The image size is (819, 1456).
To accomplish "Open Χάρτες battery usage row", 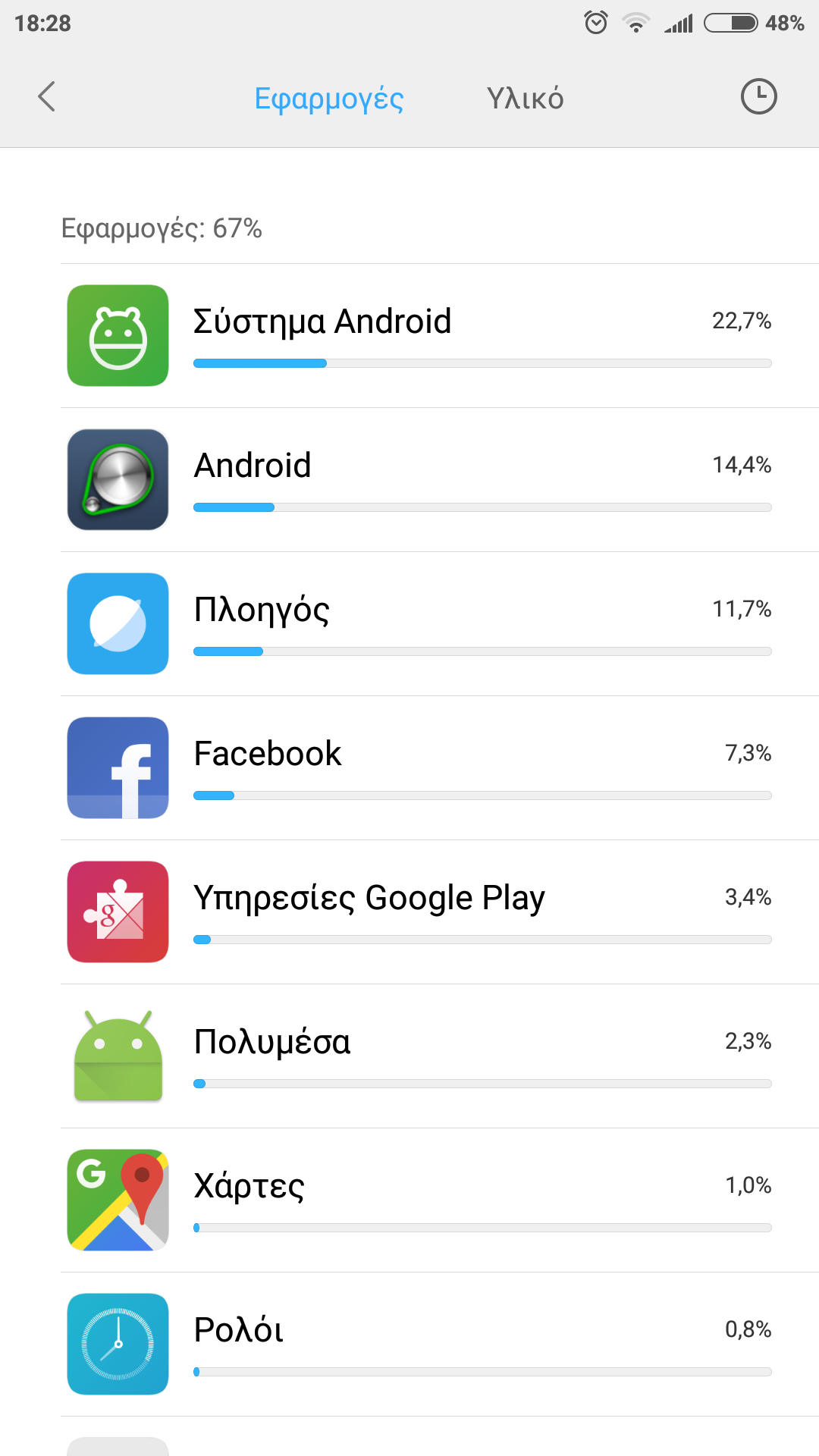I will point(440,1200).
